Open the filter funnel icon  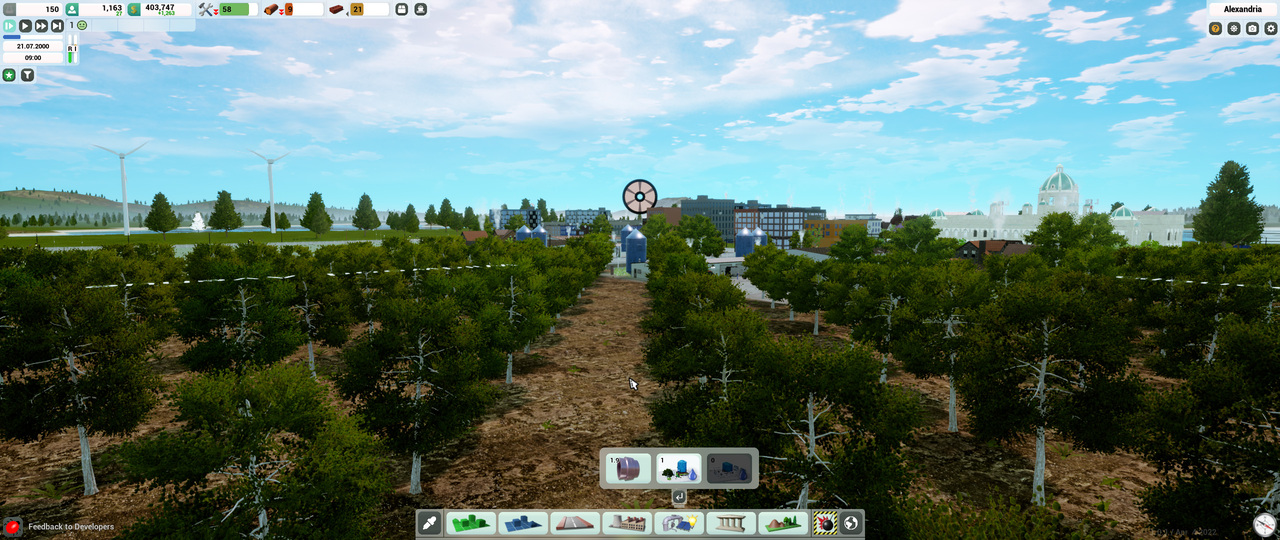28,75
